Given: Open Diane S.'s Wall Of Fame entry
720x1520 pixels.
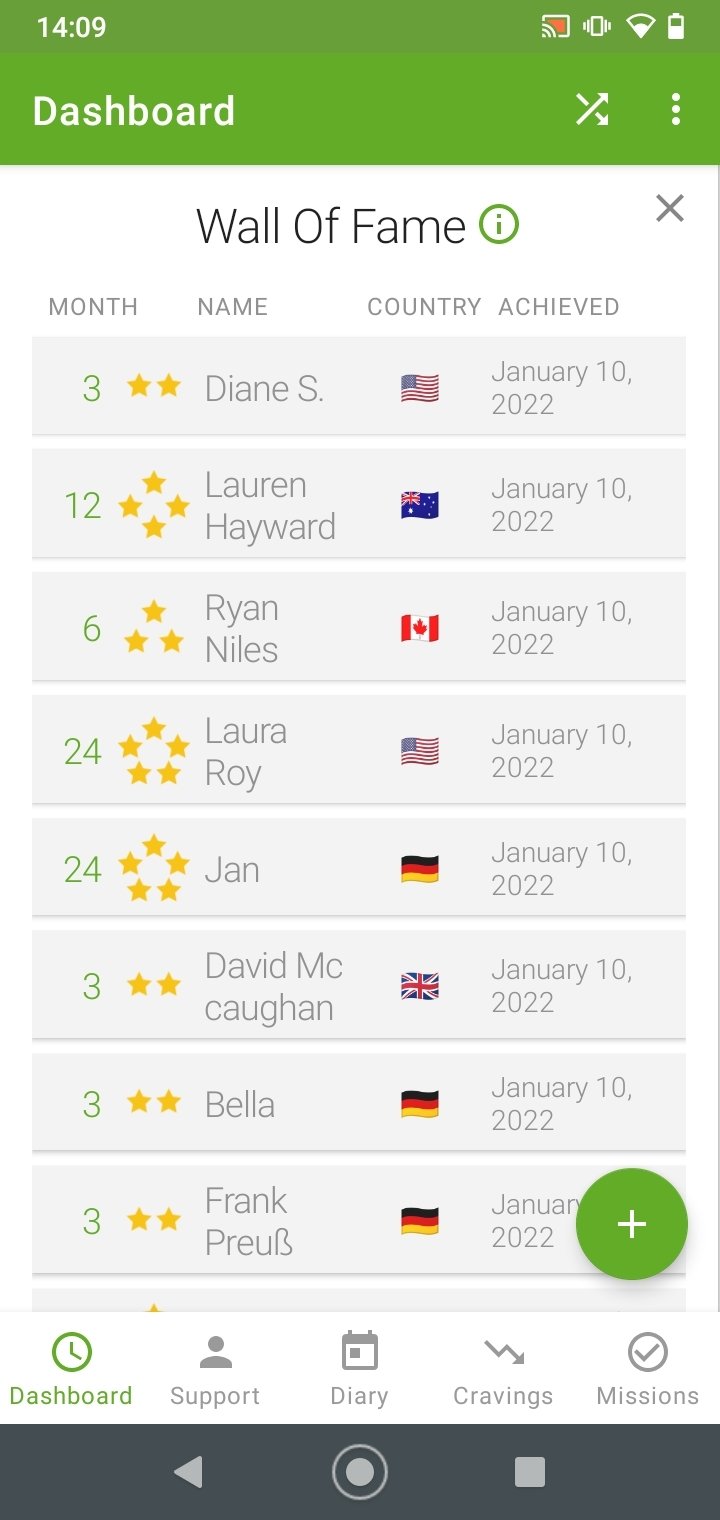Looking at the screenshot, I should (359, 387).
